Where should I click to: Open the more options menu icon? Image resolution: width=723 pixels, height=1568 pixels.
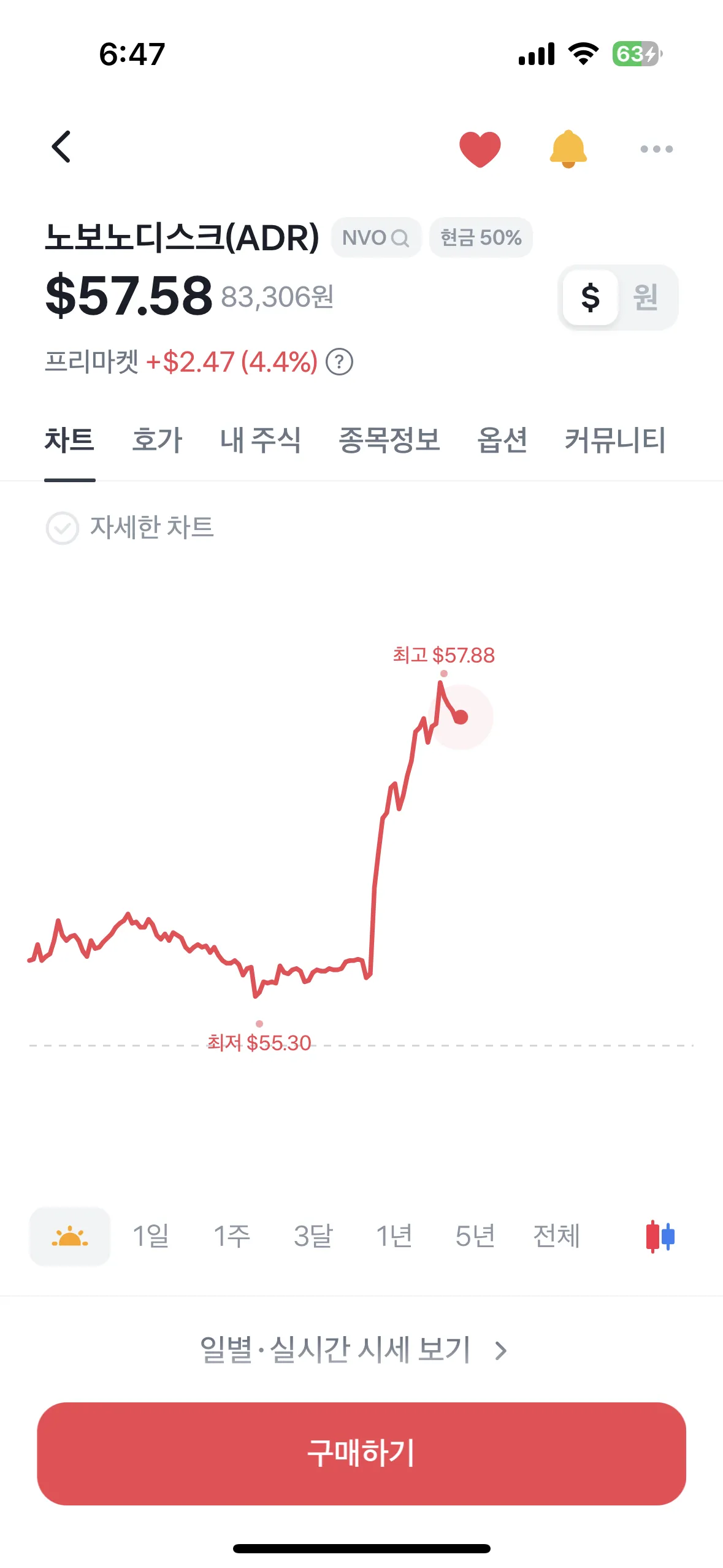click(655, 148)
